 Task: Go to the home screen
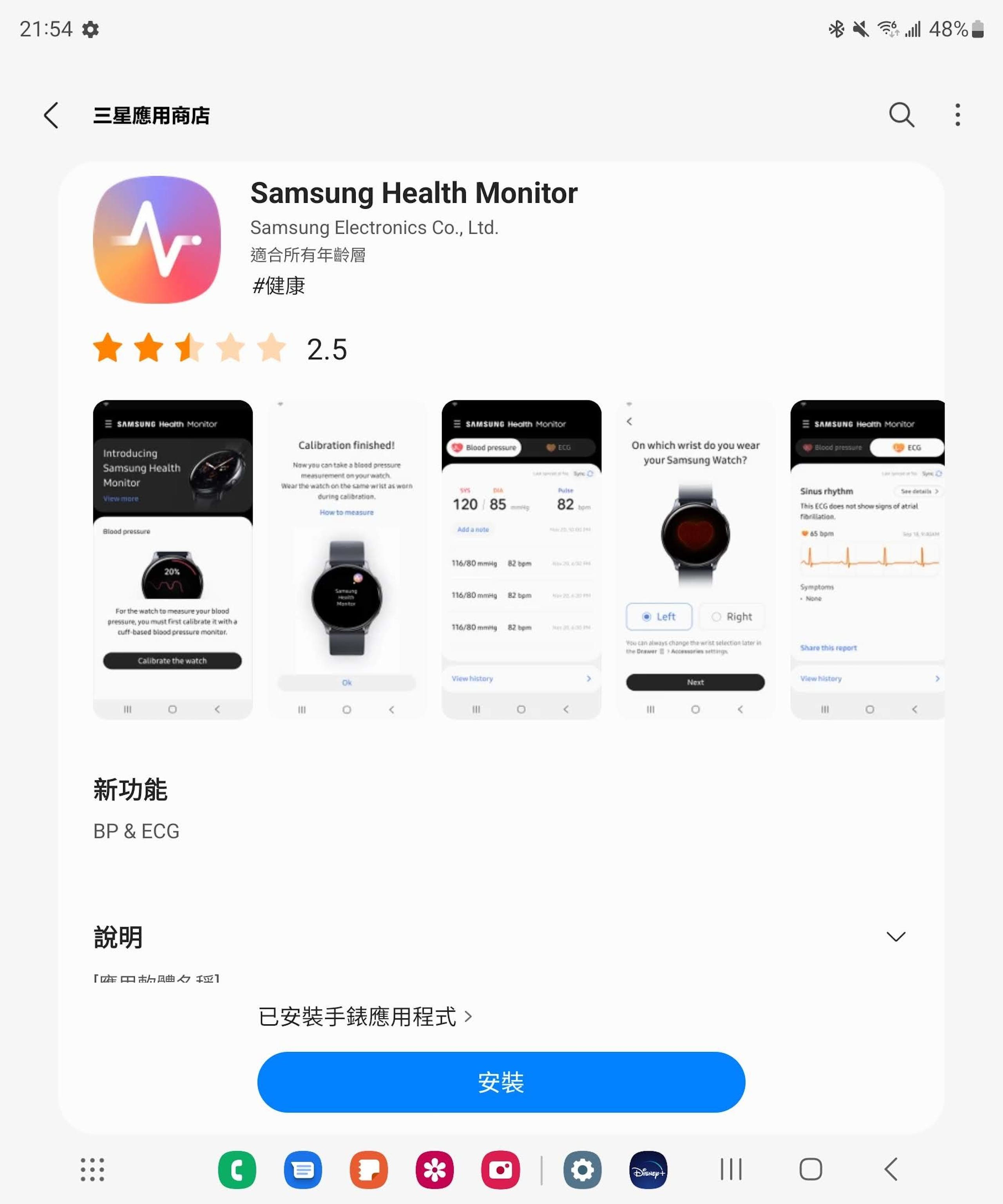[810, 1170]
